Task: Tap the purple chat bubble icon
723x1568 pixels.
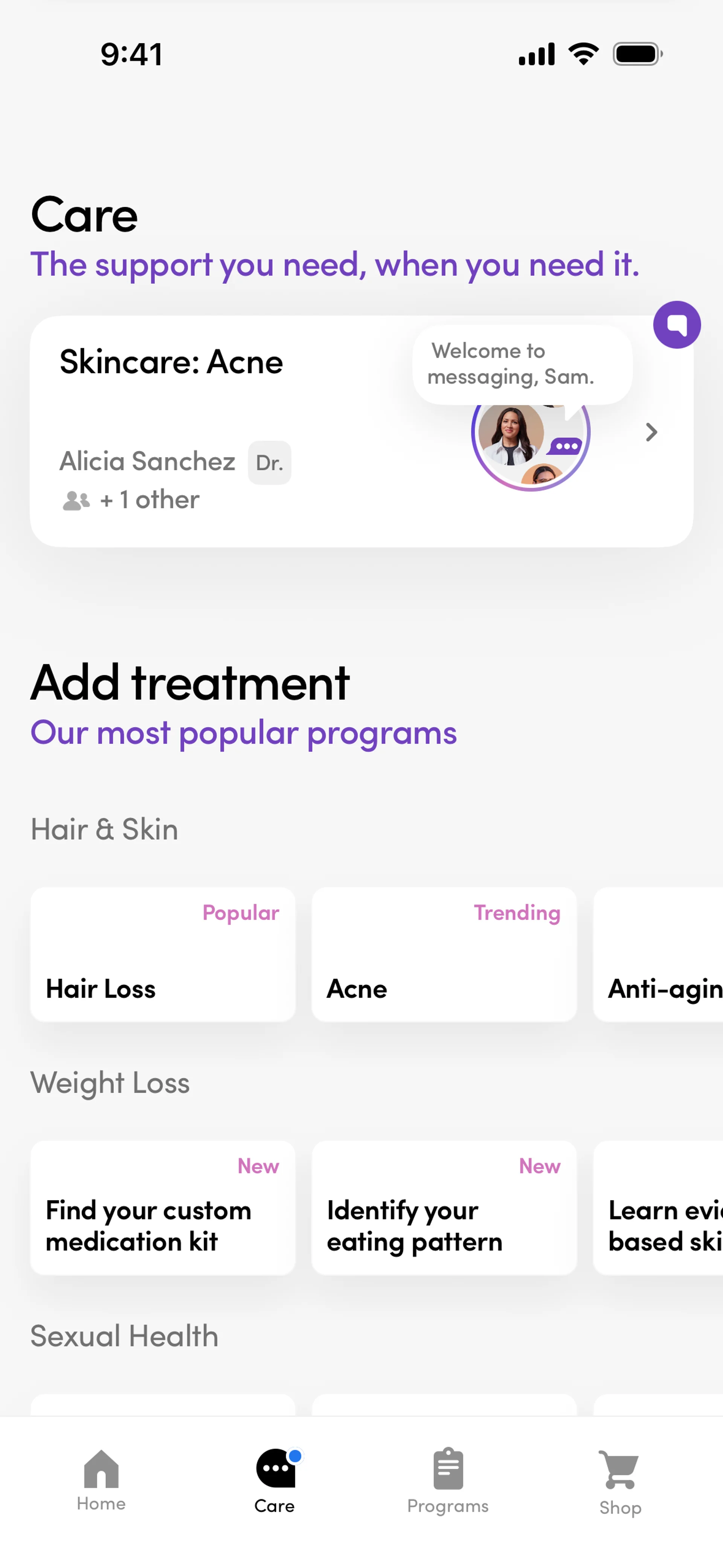Action: tap(677, 324)
